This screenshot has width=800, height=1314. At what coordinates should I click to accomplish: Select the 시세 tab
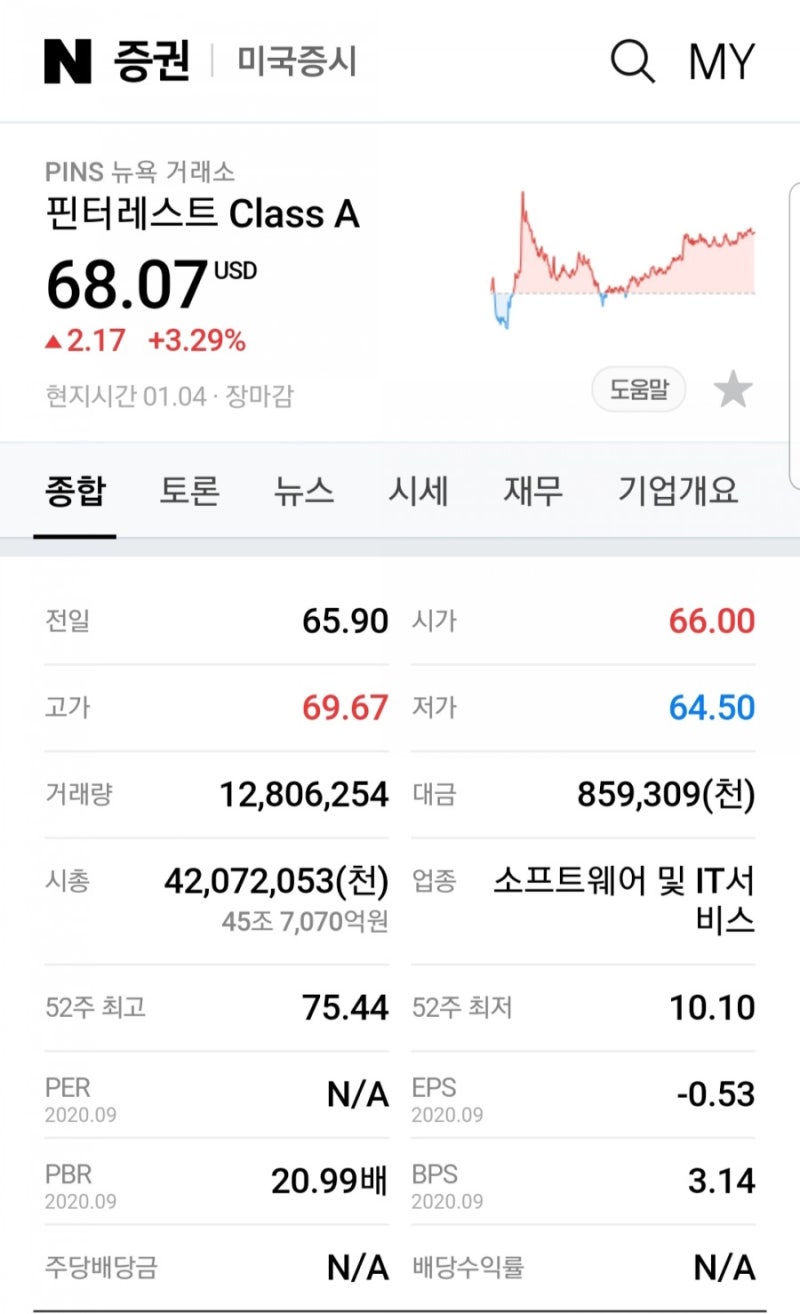point(420,491)
